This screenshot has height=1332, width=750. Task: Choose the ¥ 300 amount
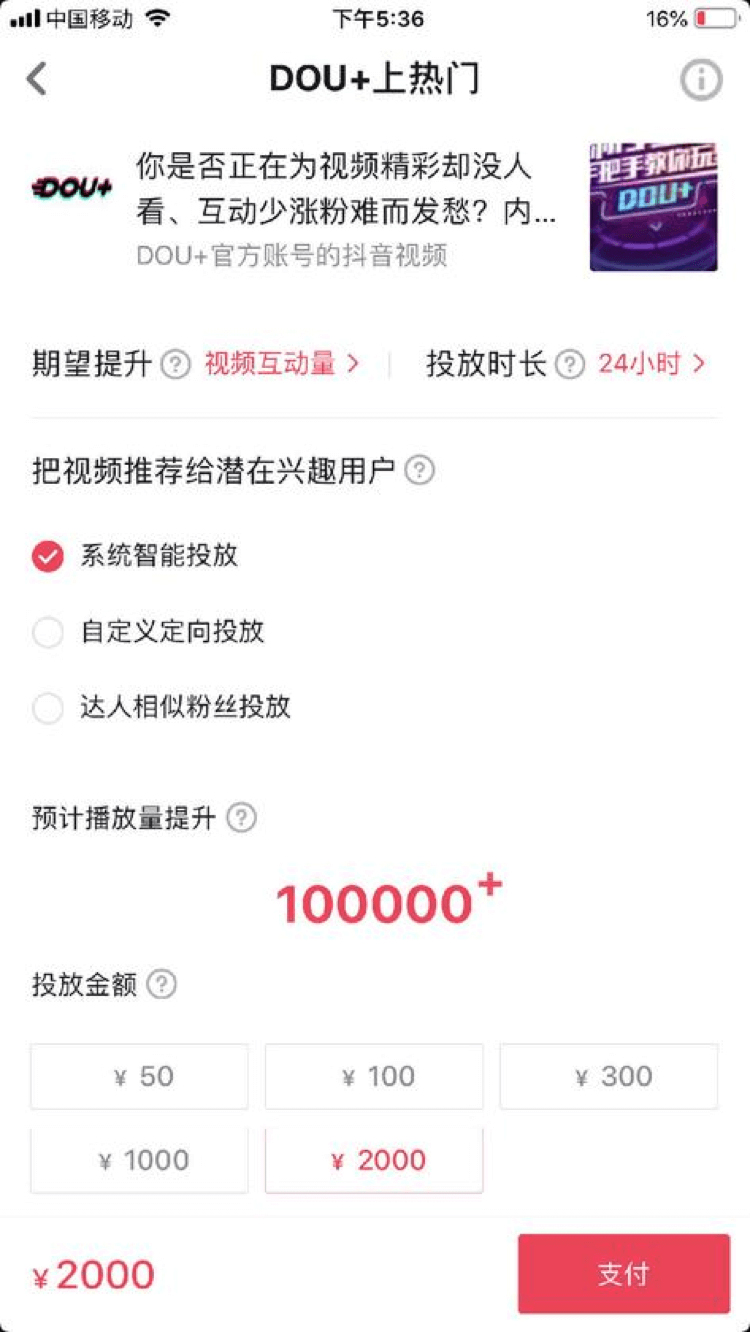609,1077
